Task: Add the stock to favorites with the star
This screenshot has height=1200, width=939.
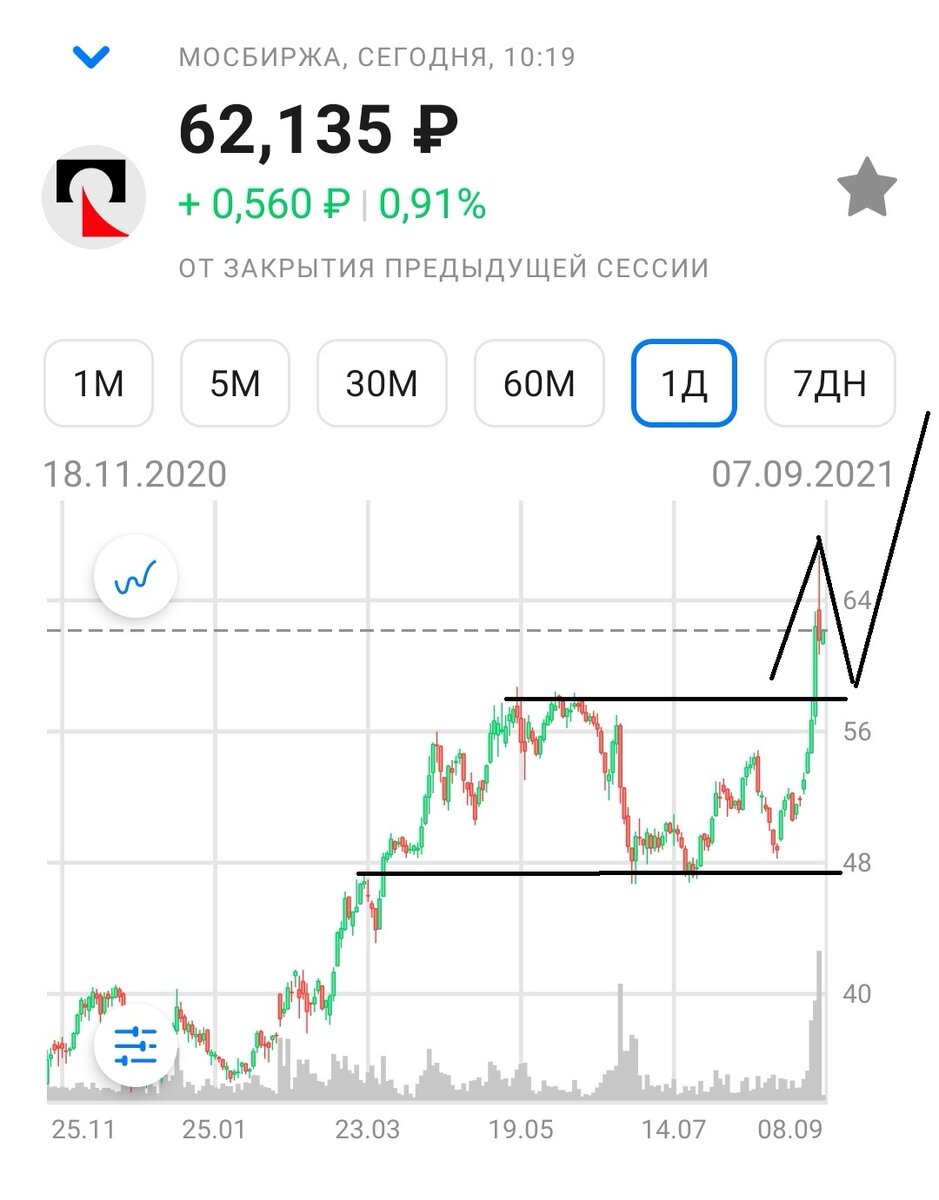Action: (866, 188)
